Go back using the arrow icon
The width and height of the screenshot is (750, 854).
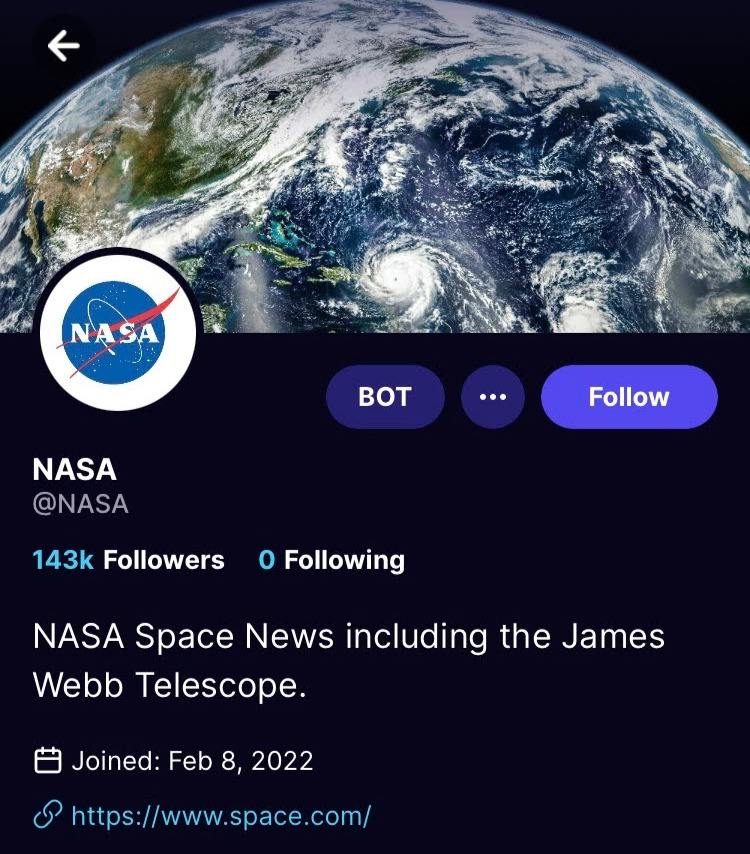[x=64, y=45]
